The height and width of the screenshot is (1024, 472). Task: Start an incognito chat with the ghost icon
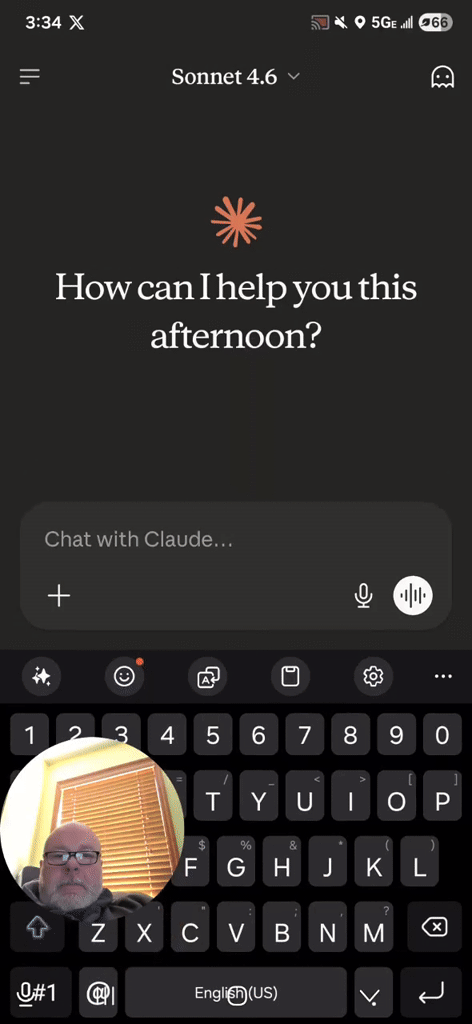pyautogui.click(x=442, y=77)
